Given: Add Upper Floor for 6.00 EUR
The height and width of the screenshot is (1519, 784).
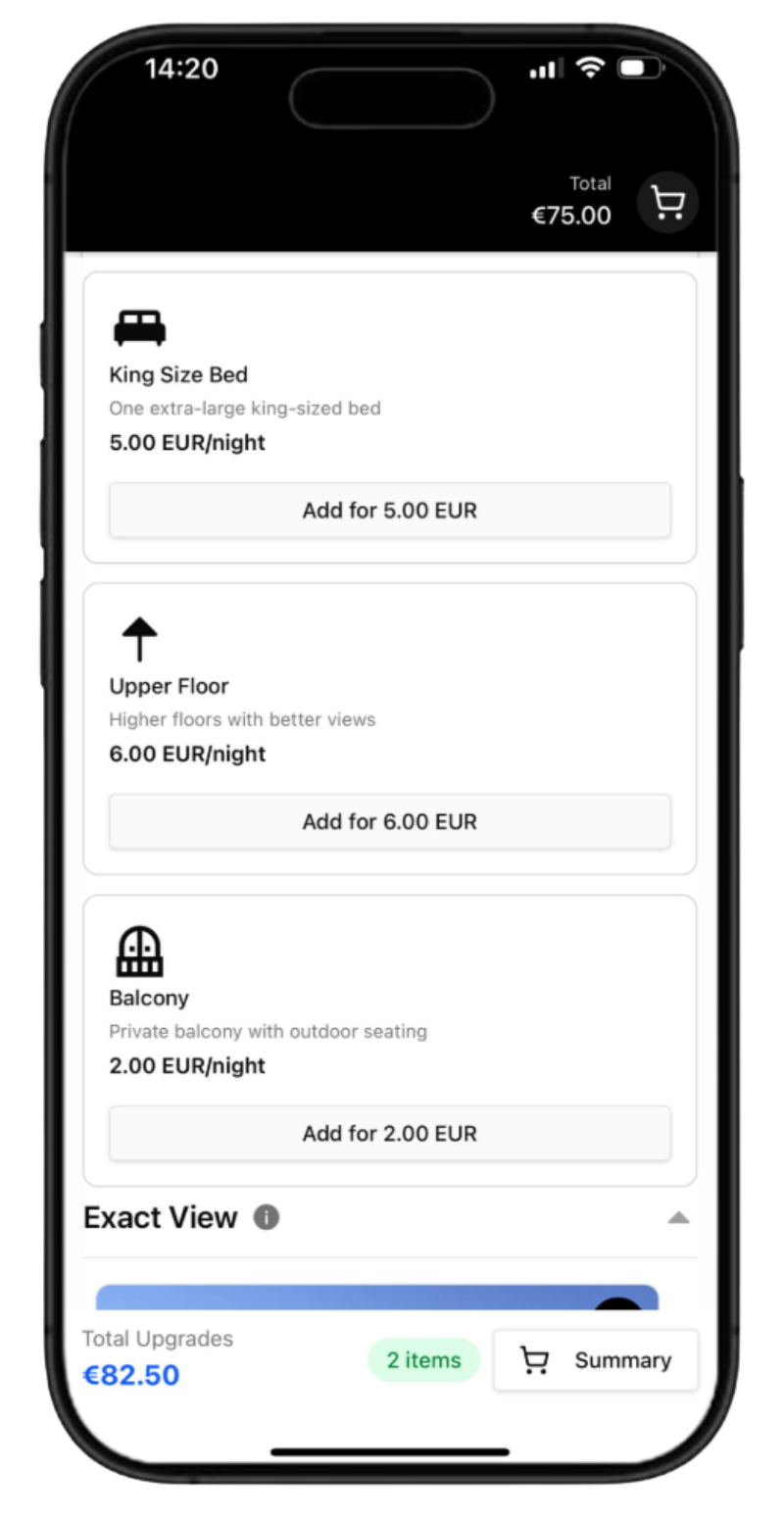Looking at the screenshot, I should click(389, 821).
